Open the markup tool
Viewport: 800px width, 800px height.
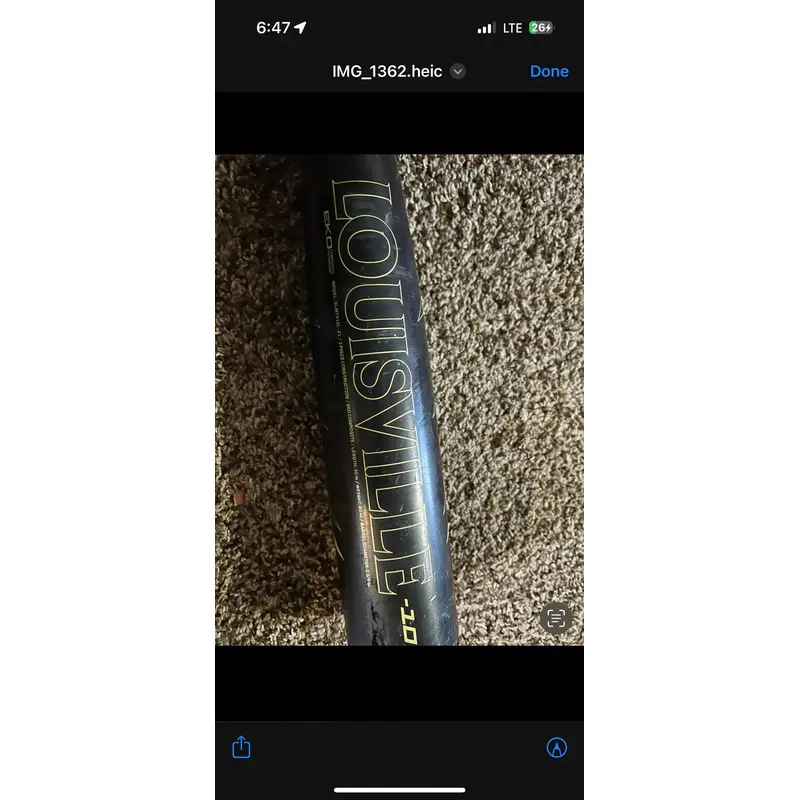coord(557,747)
